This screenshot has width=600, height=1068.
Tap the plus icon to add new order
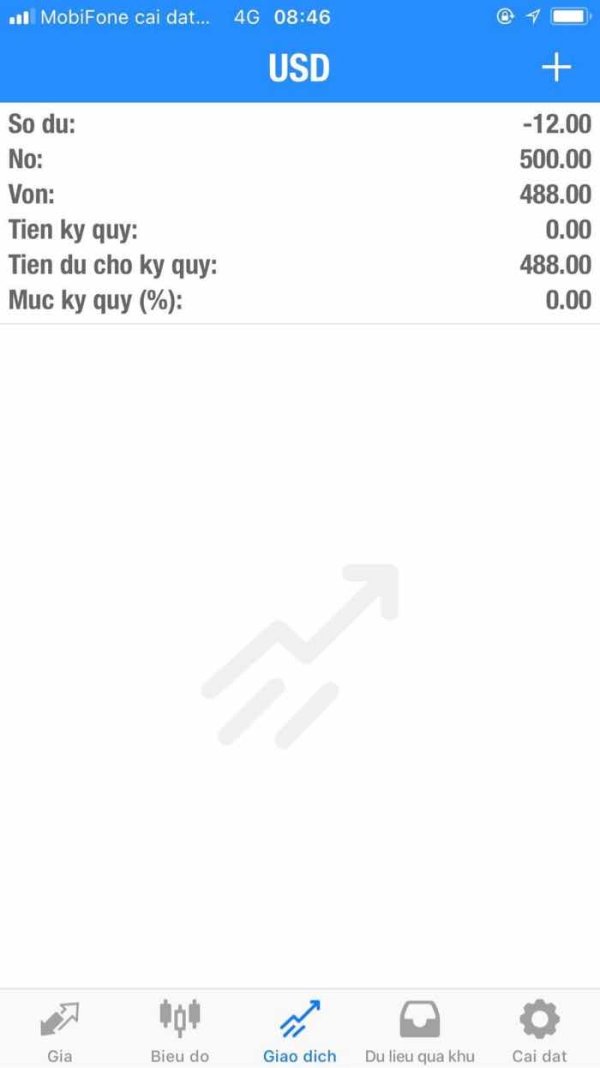coord(556,67)
